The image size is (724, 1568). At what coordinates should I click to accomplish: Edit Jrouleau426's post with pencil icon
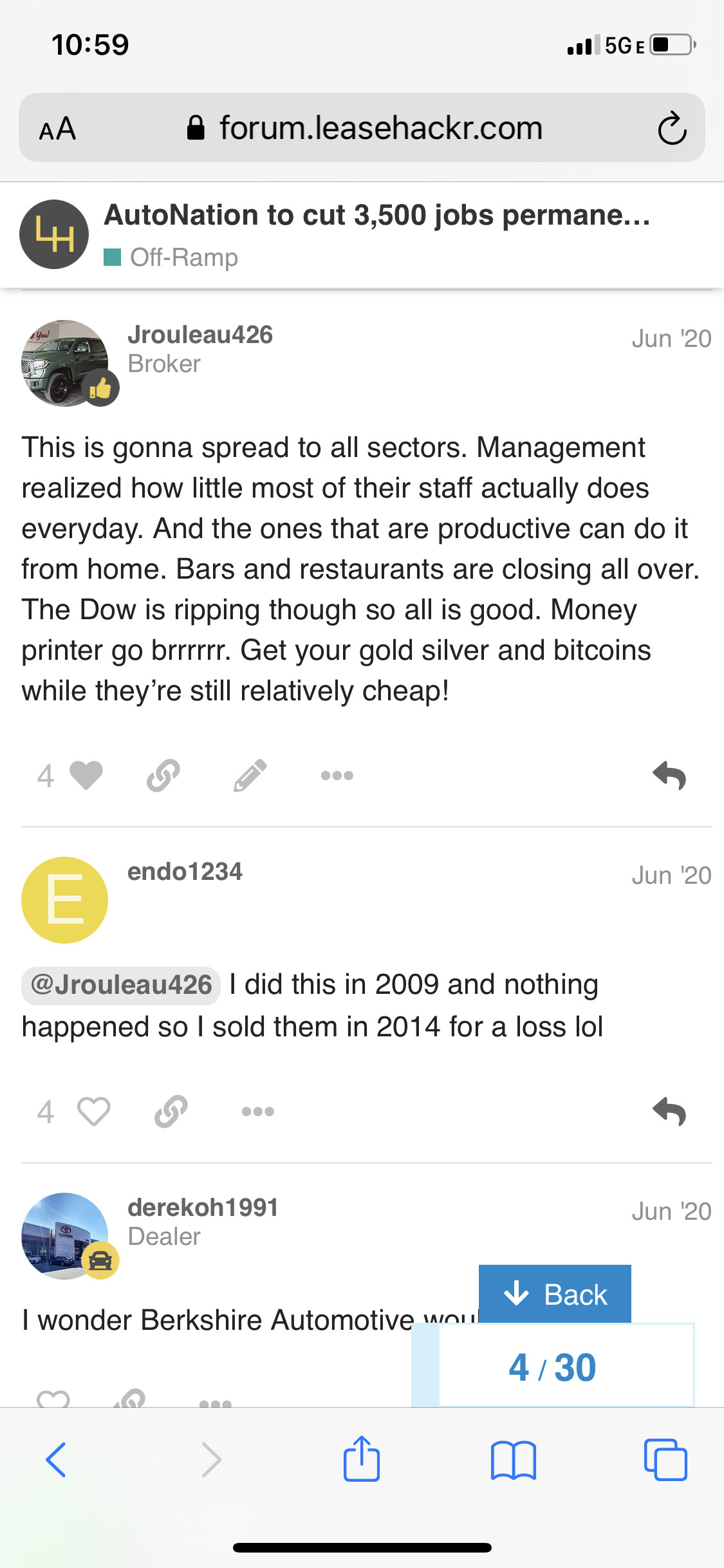point(250,775)
